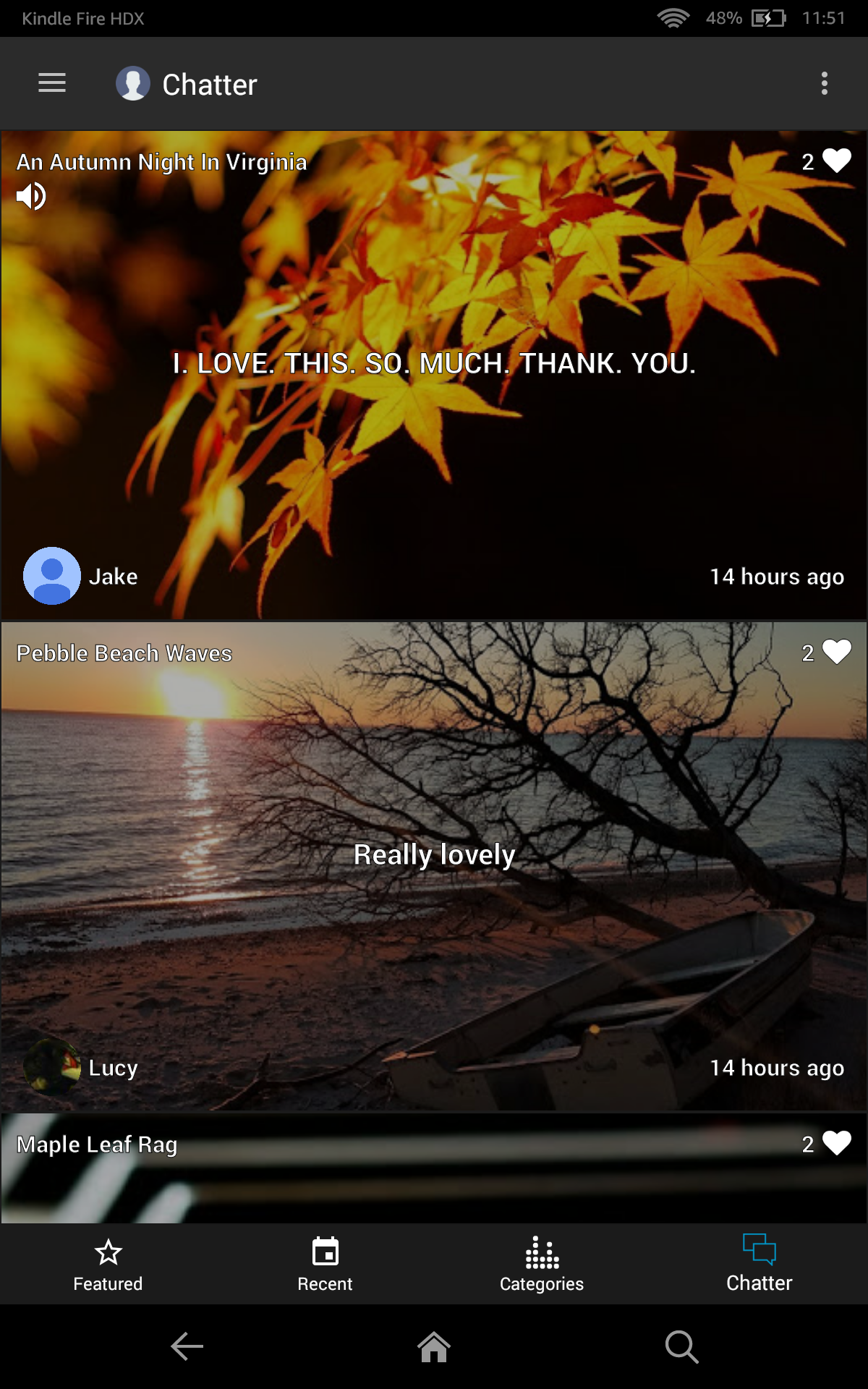View Lucy's profile avatar

[52, 1066]
